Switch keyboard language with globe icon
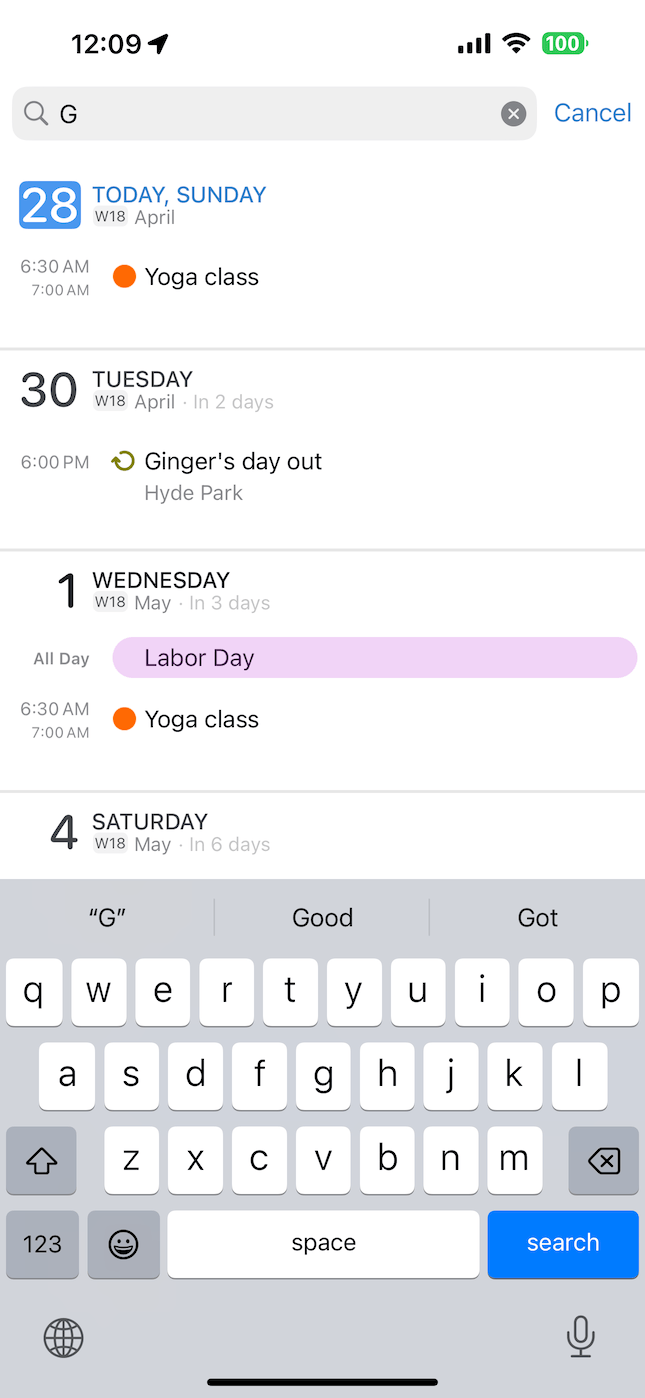The width and height of the screenshot is (645, 1398). tap(63, 1336)
